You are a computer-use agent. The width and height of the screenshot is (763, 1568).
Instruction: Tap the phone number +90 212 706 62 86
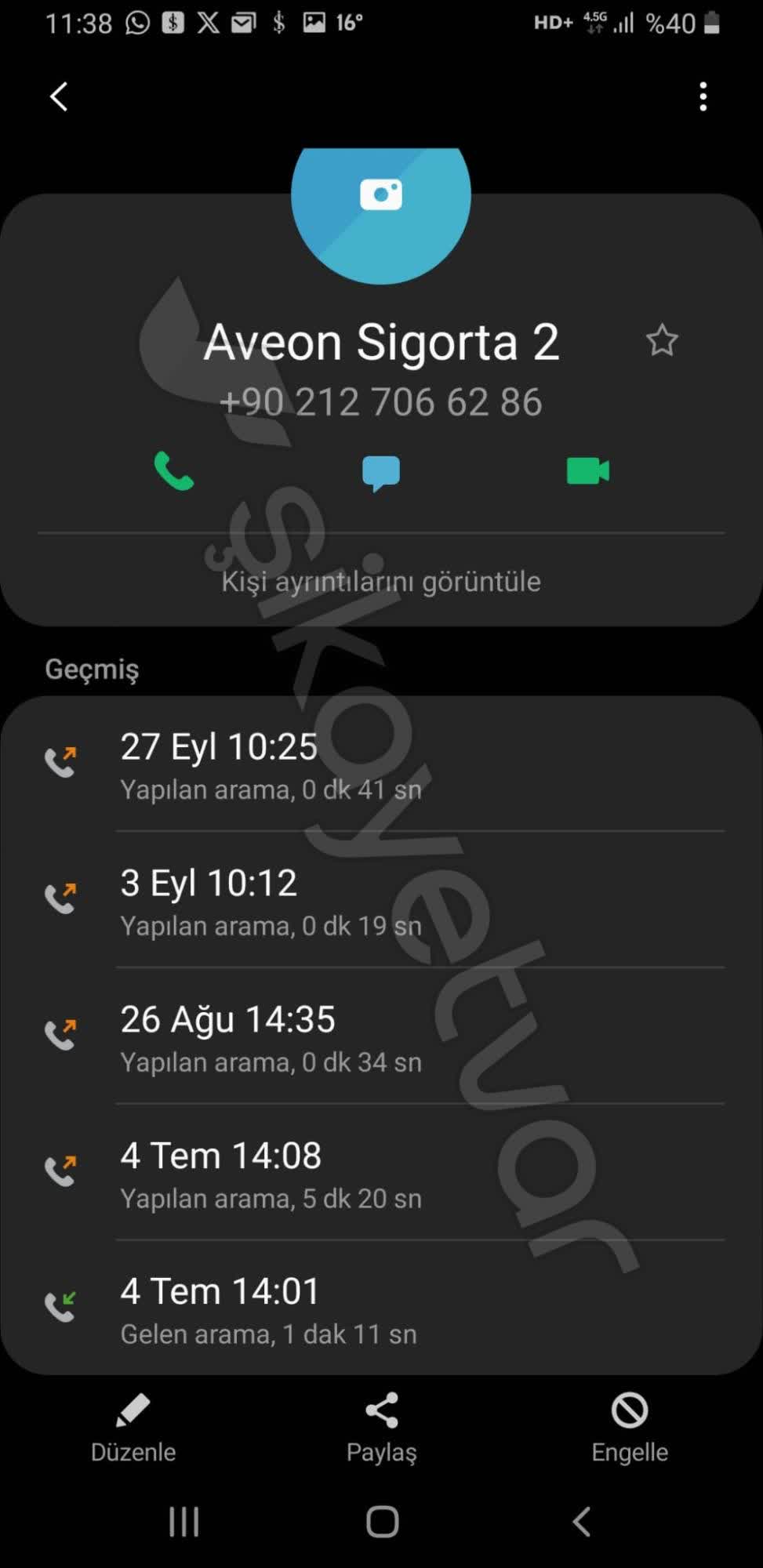[381, 402]
